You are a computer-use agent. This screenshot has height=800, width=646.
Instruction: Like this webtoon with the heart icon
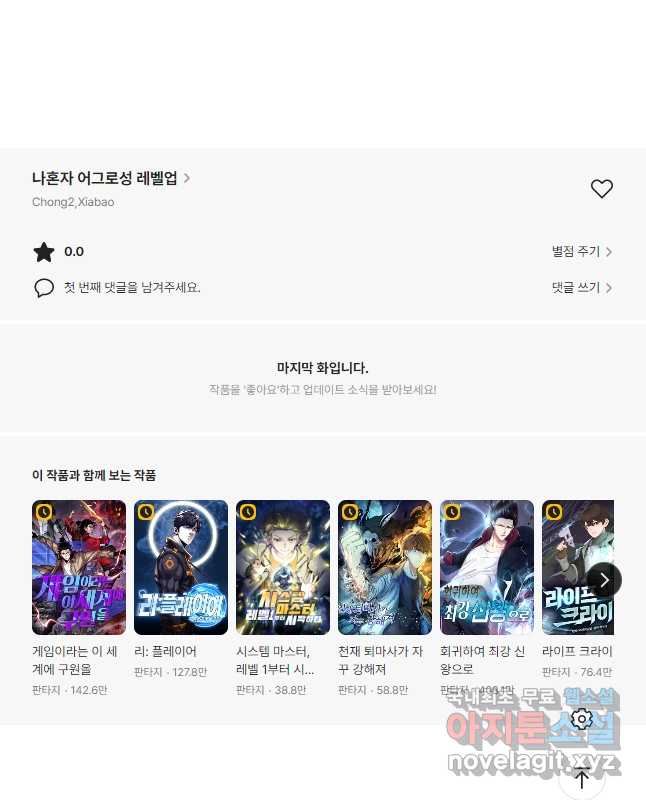pos(601,189)
